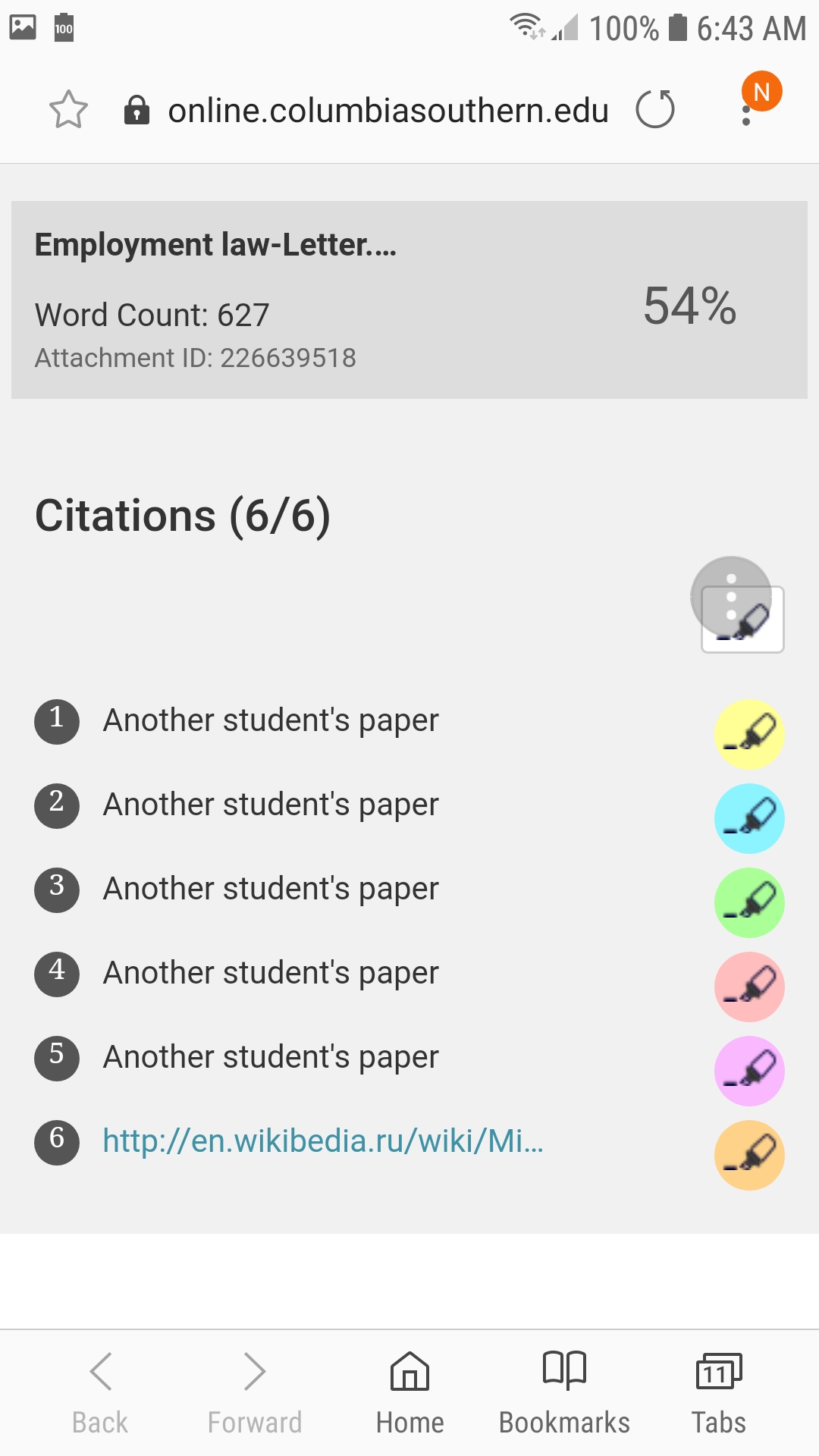
Task: Toggle red highlight for citation 4
Action: (749, 987)
